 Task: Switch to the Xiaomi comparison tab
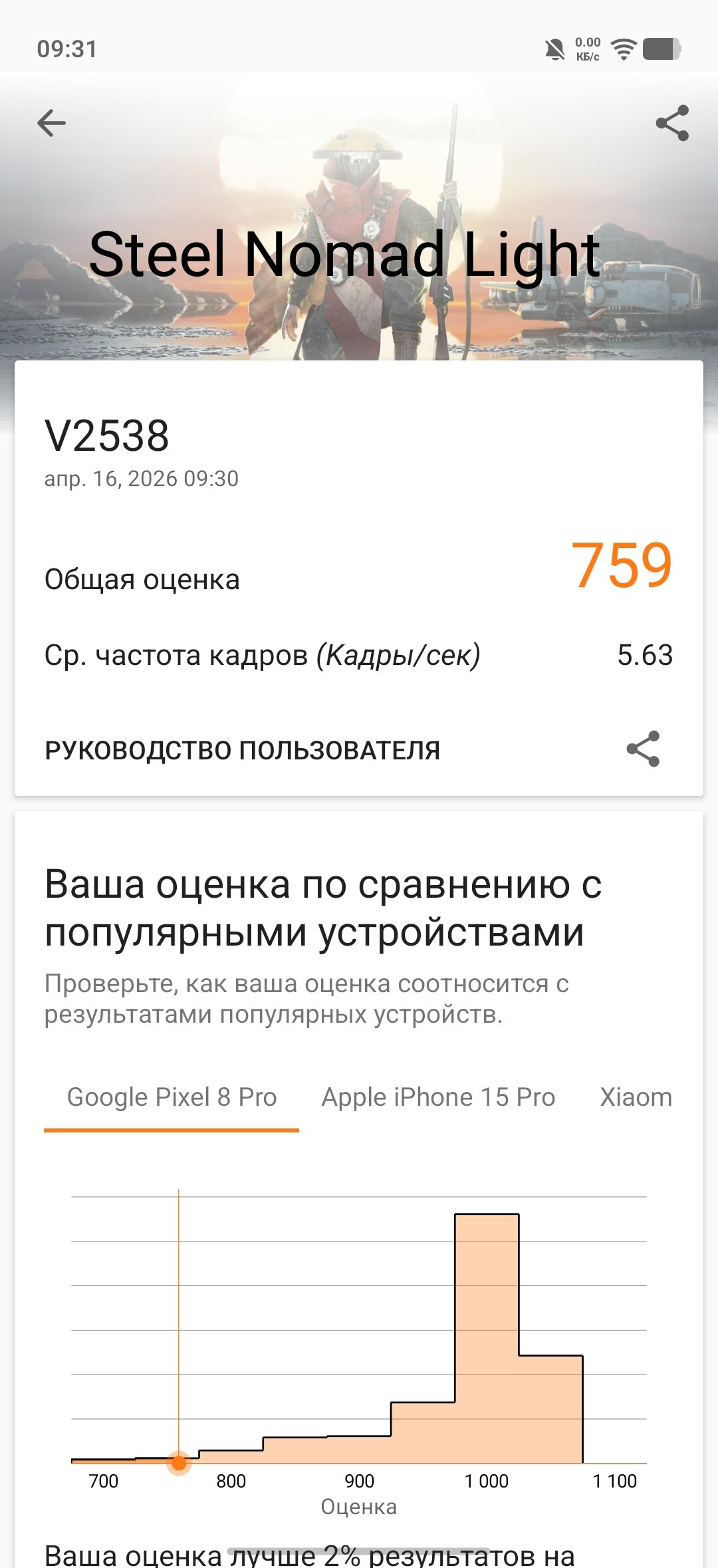tap(636, 1097)
